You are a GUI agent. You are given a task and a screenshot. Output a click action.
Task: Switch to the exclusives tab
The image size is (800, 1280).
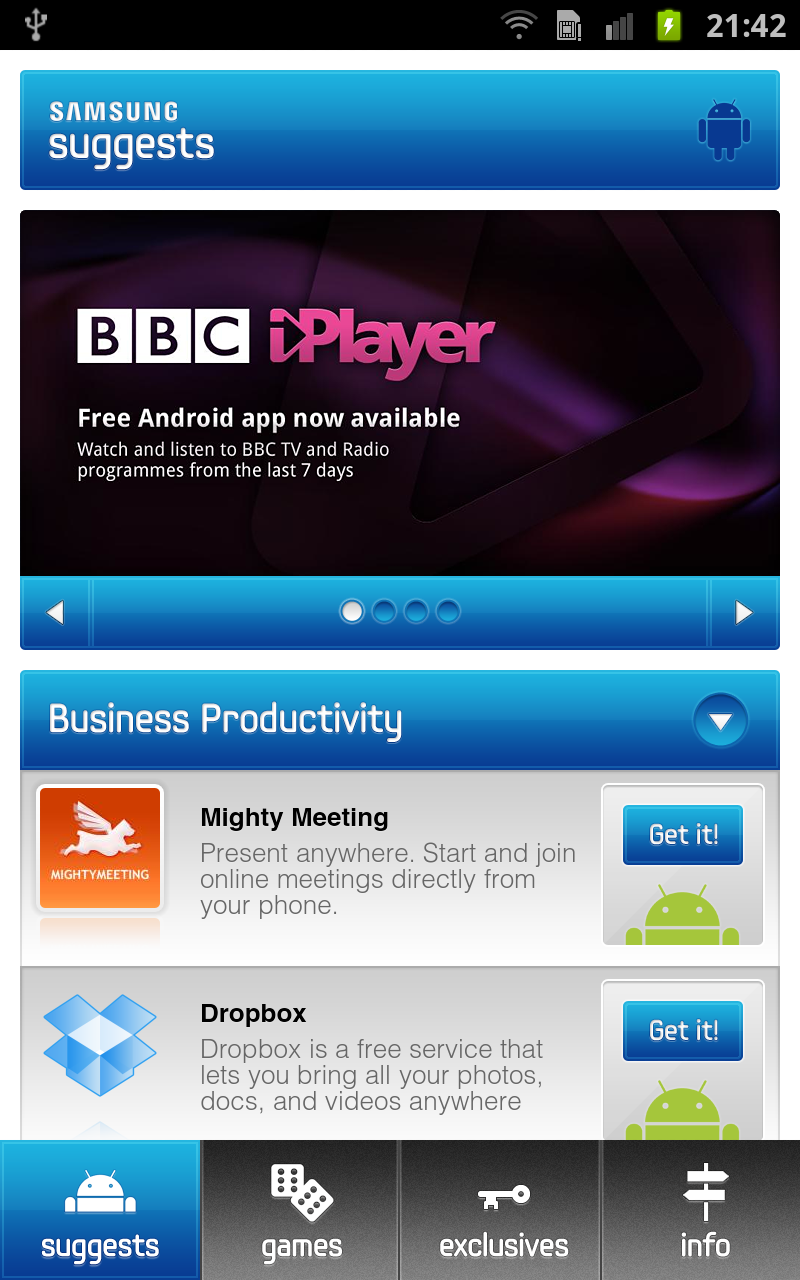tap(501, 1210)
